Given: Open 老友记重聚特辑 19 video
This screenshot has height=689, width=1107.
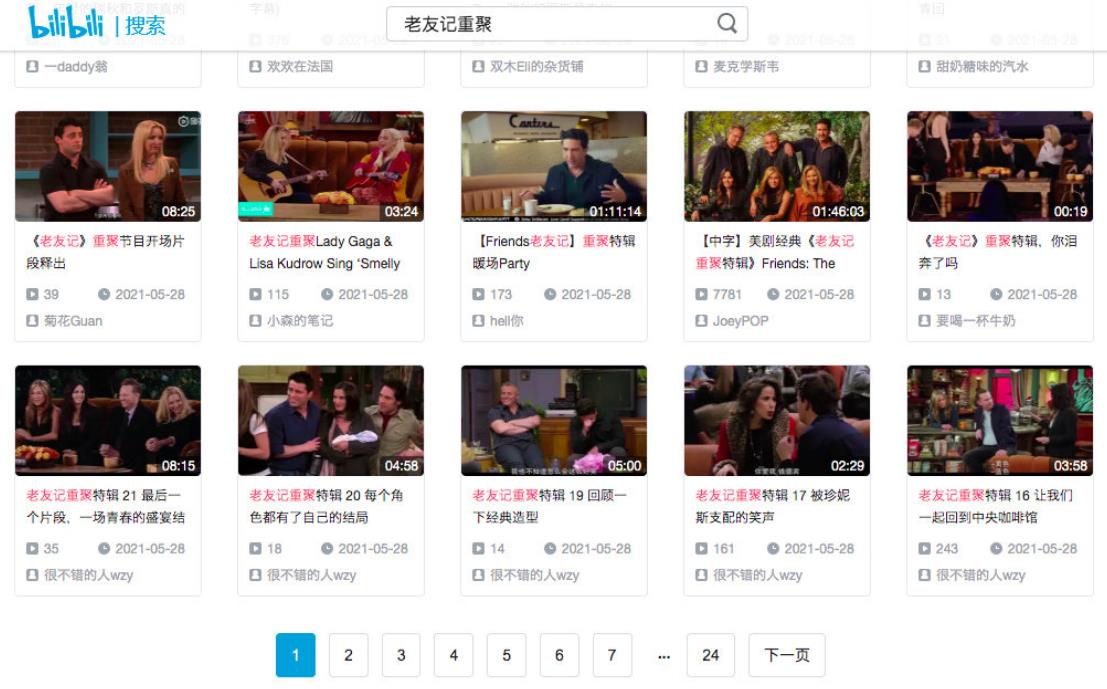Looking at the screenshot, I should [553, 420].
